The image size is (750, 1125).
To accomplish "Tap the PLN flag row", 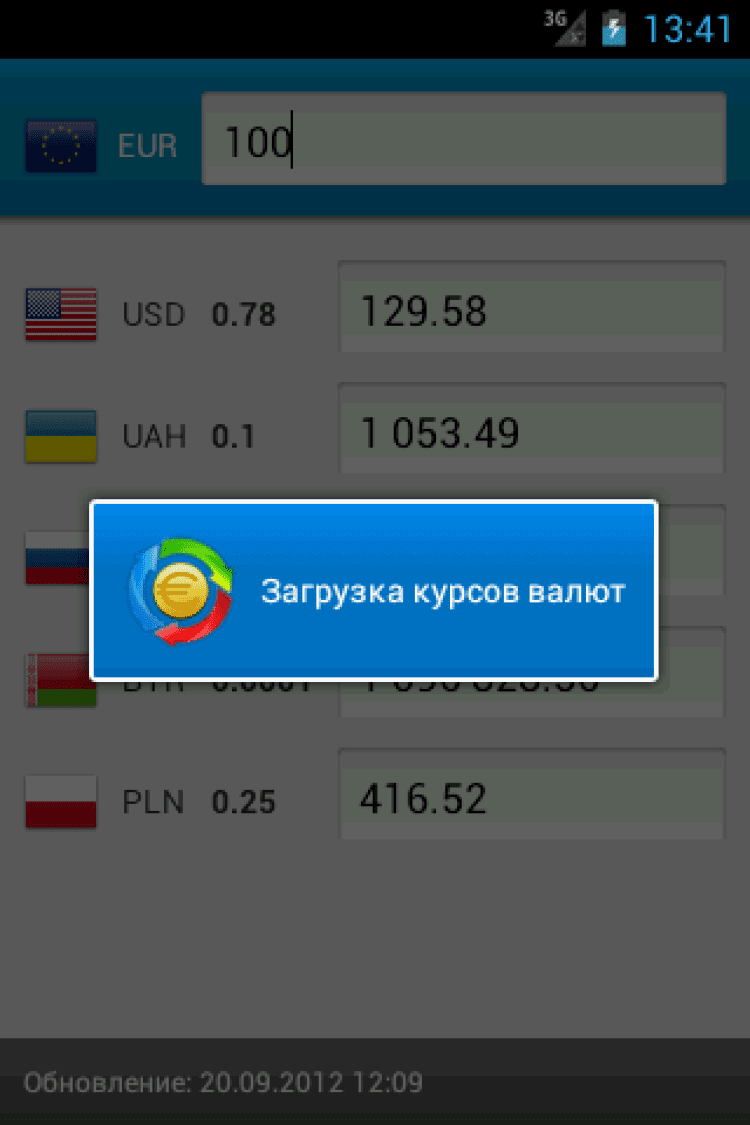I will tap(61, 802).
